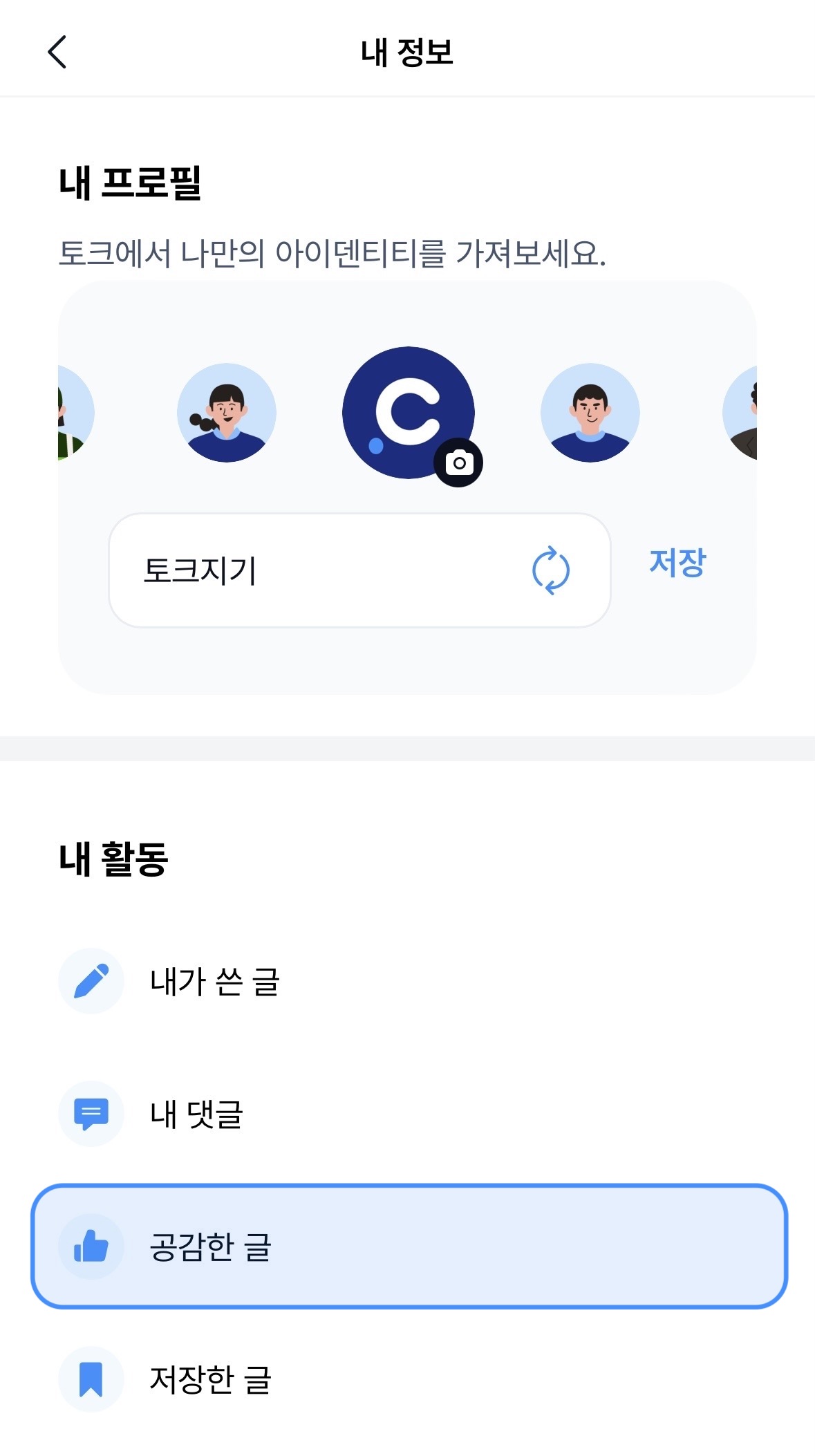Tap the camera icon on the profile picture
Screen dimensions: 815x1456
458,463
